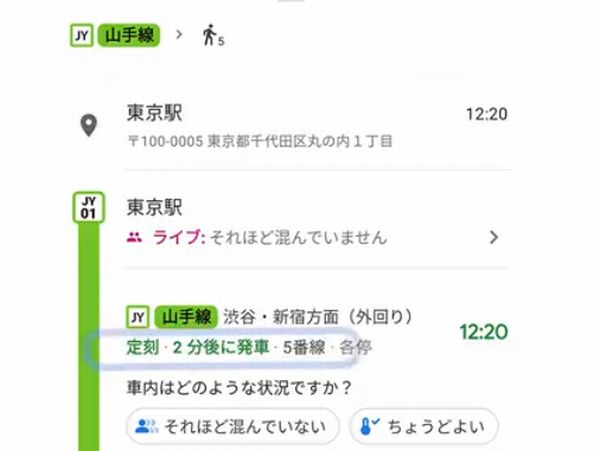Viewport: 600px width, 451px height.
Task: Open live crowdedness info for 東京駅
Action: [310, 238]
